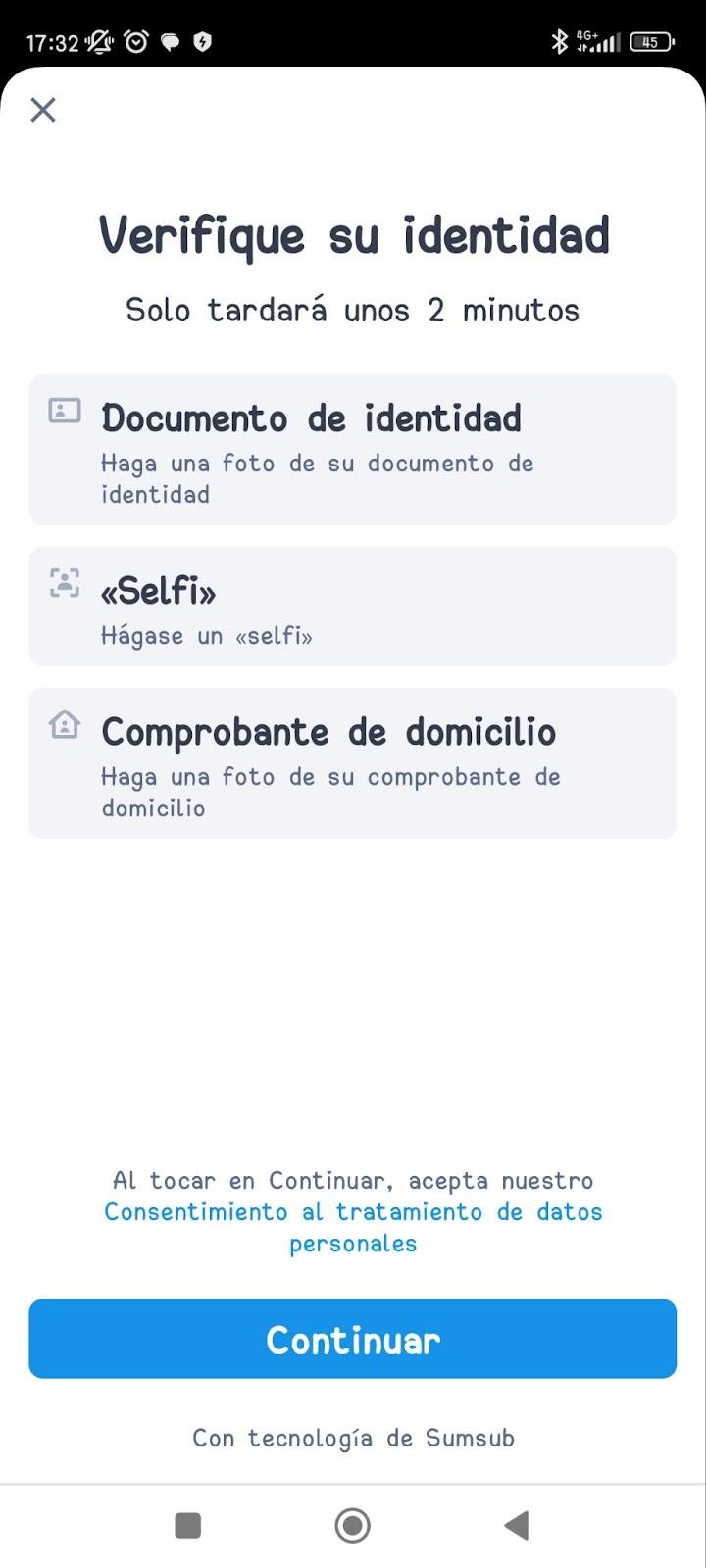
Task: Open Consentimiento al tratamiento de datos personales link
Action: (x=353, y=1227)
